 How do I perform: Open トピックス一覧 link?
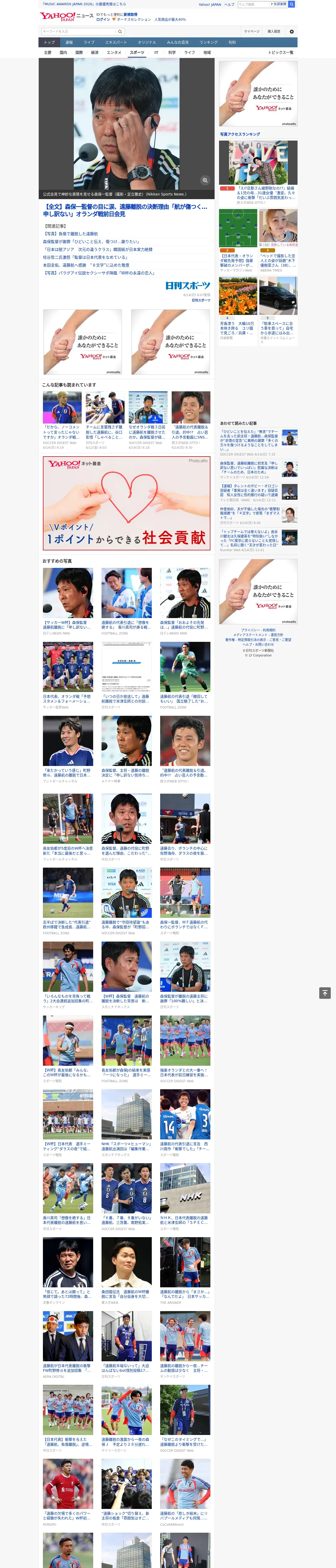click(281, 52)
